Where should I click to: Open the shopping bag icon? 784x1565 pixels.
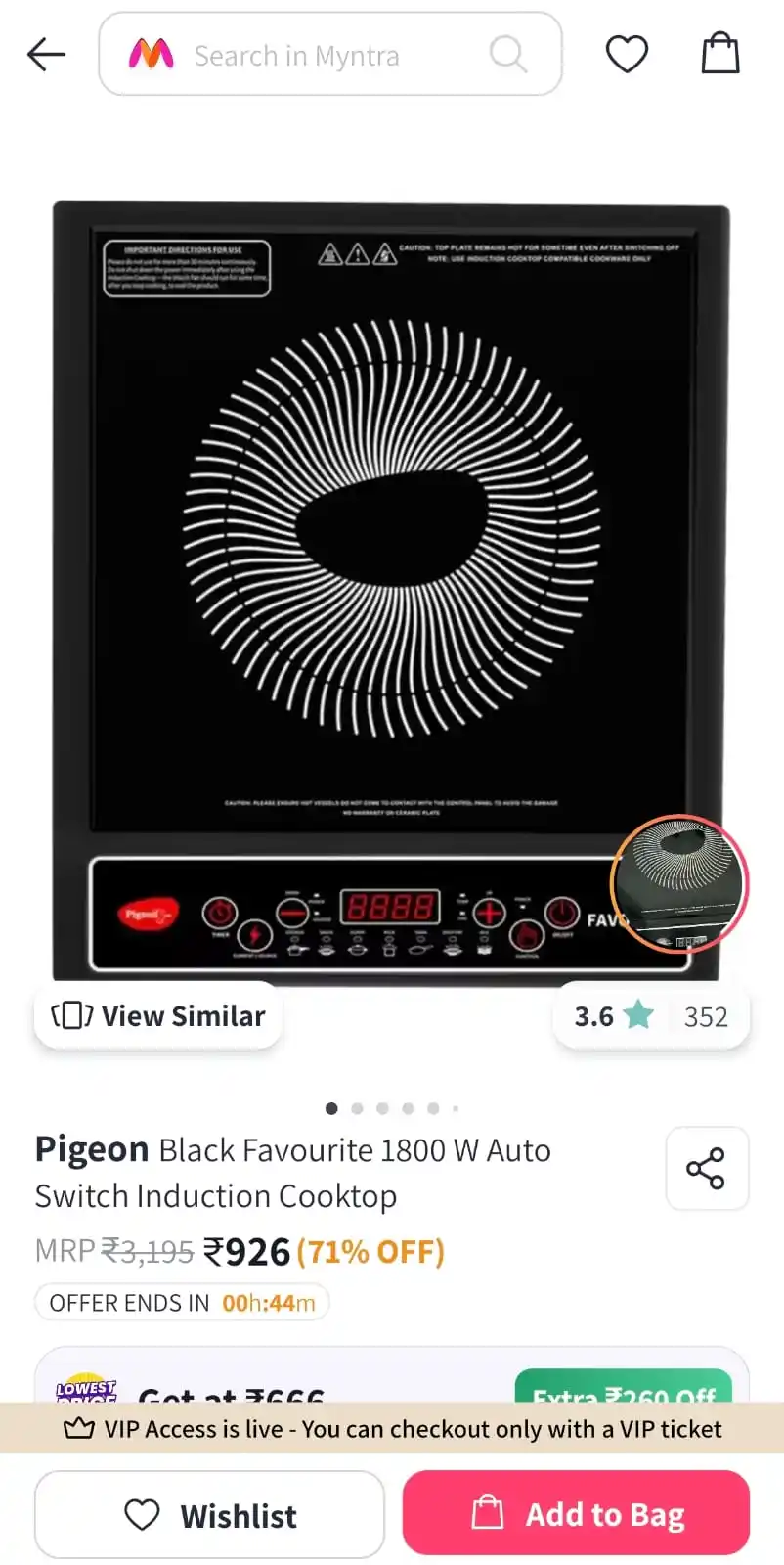720,54
